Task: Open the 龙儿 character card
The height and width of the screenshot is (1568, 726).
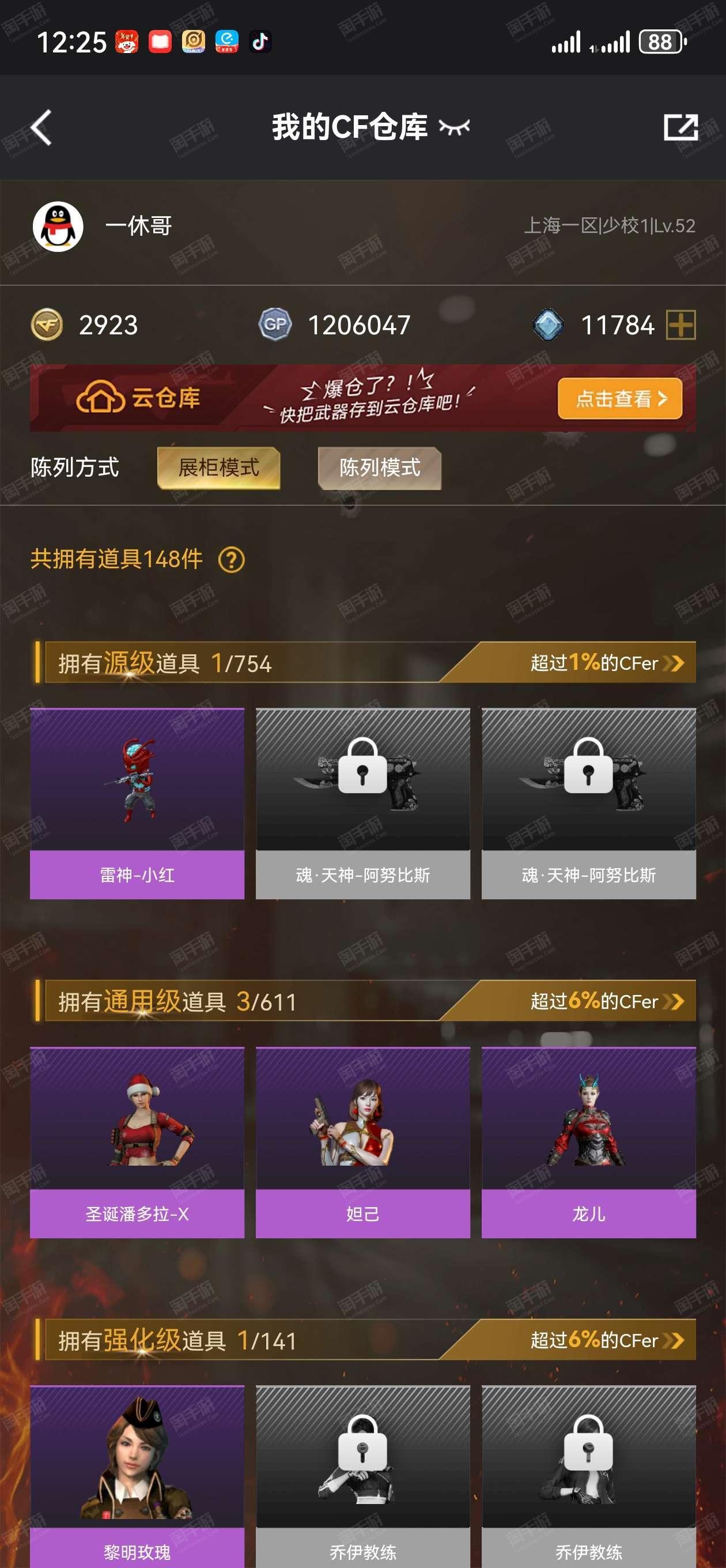Action: 588,1143
